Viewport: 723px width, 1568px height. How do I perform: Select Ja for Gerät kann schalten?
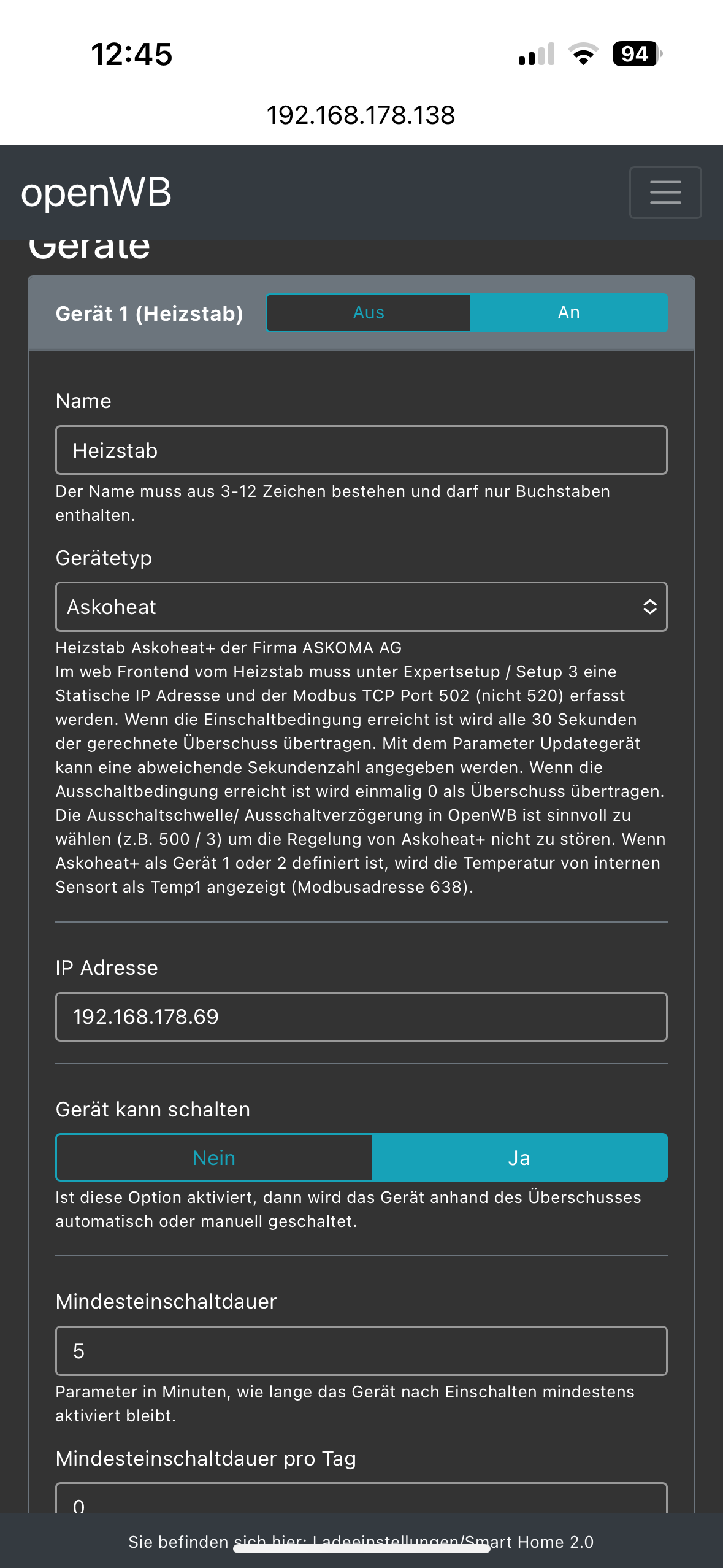519,1158
